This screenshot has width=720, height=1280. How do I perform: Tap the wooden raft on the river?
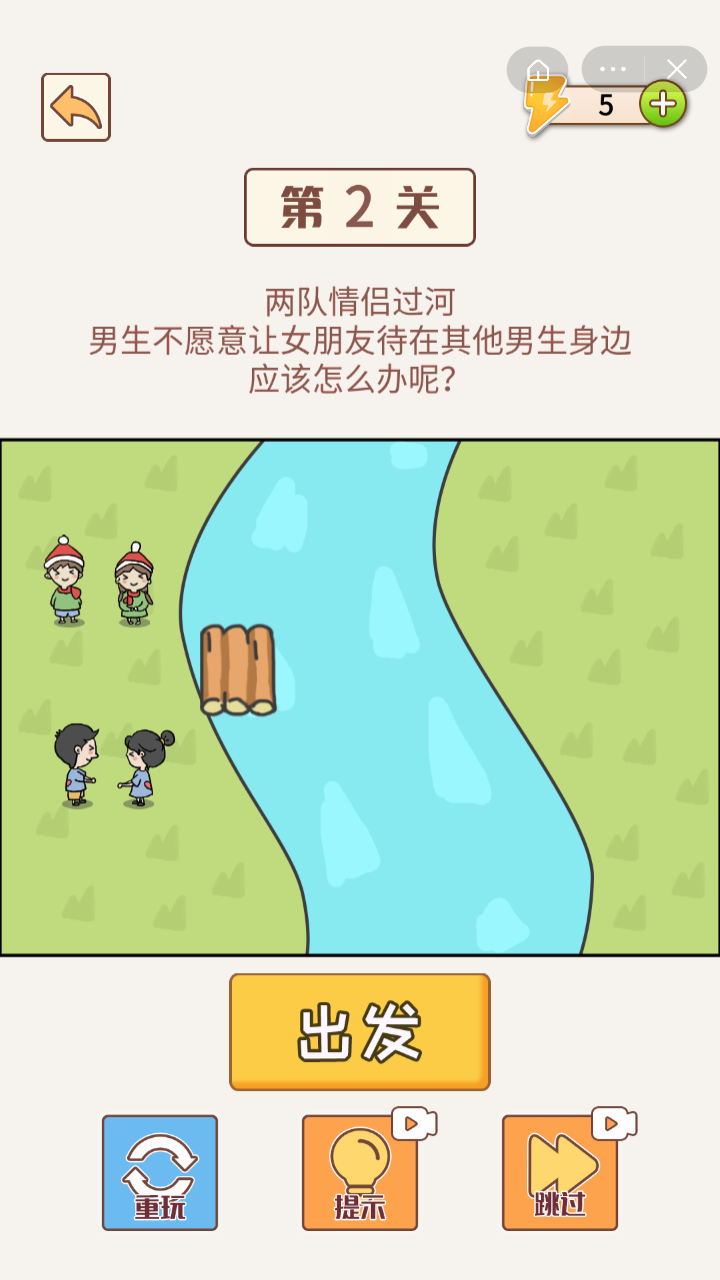click(x=237, y=669)
